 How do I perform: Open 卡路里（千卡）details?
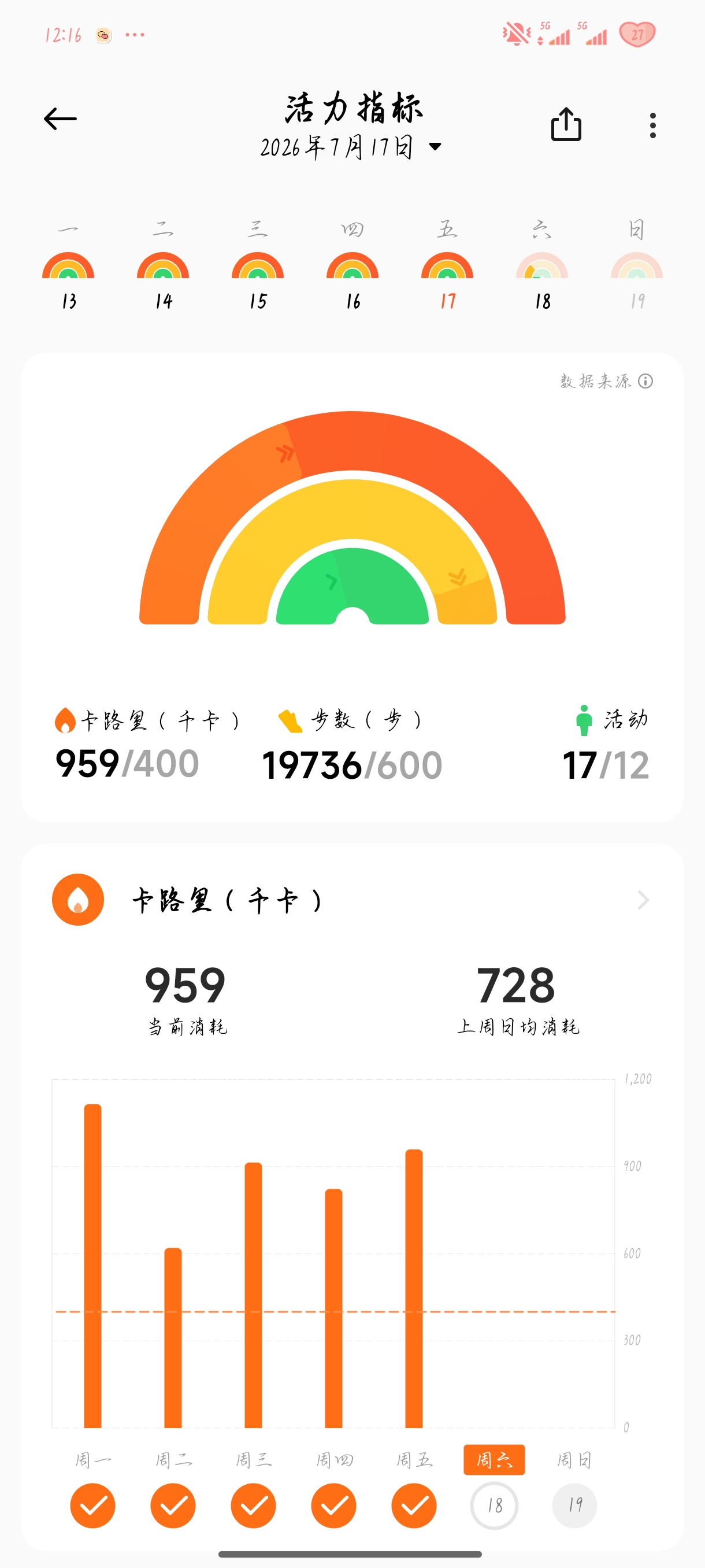click(x=351, y=900)
